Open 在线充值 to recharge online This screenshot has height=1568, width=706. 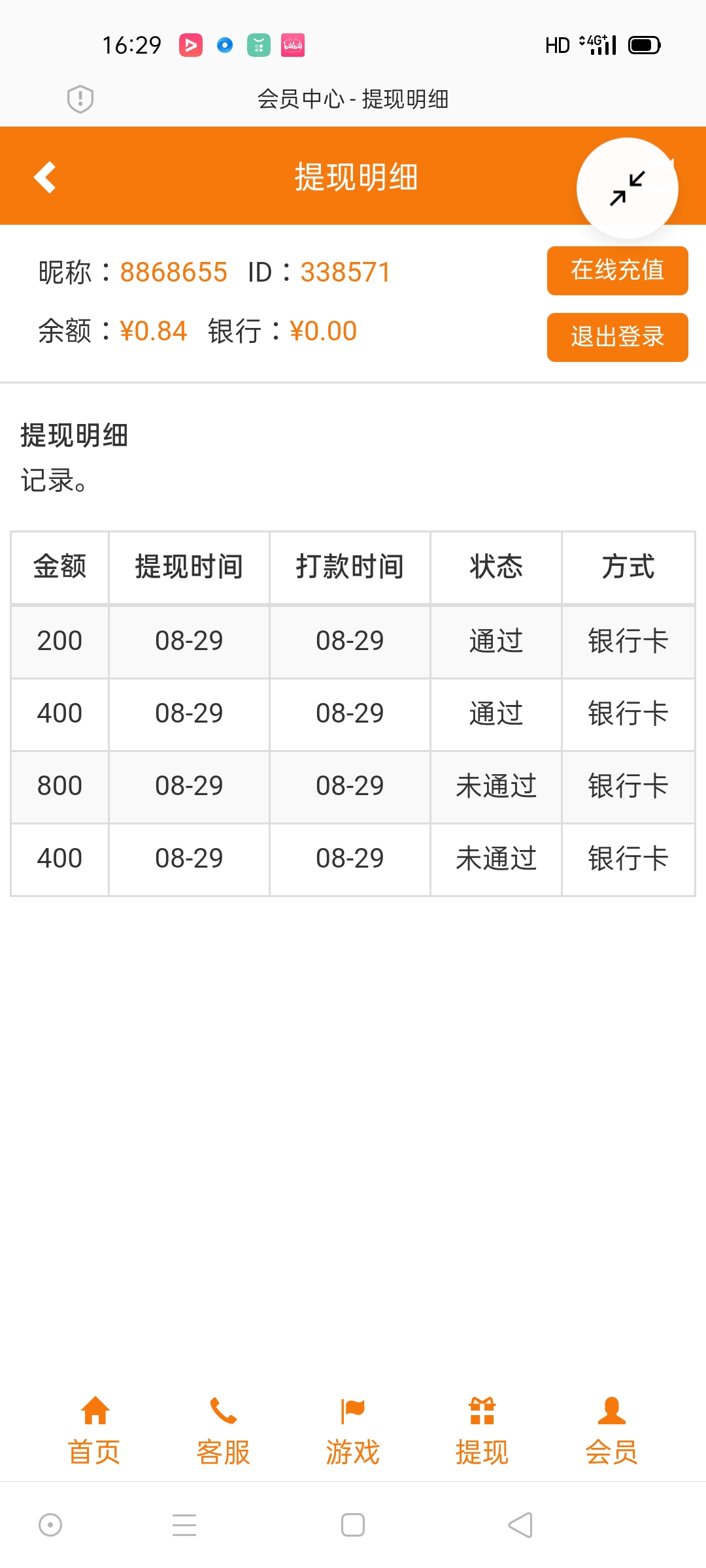pyautogui.click(x=616, y=270)
